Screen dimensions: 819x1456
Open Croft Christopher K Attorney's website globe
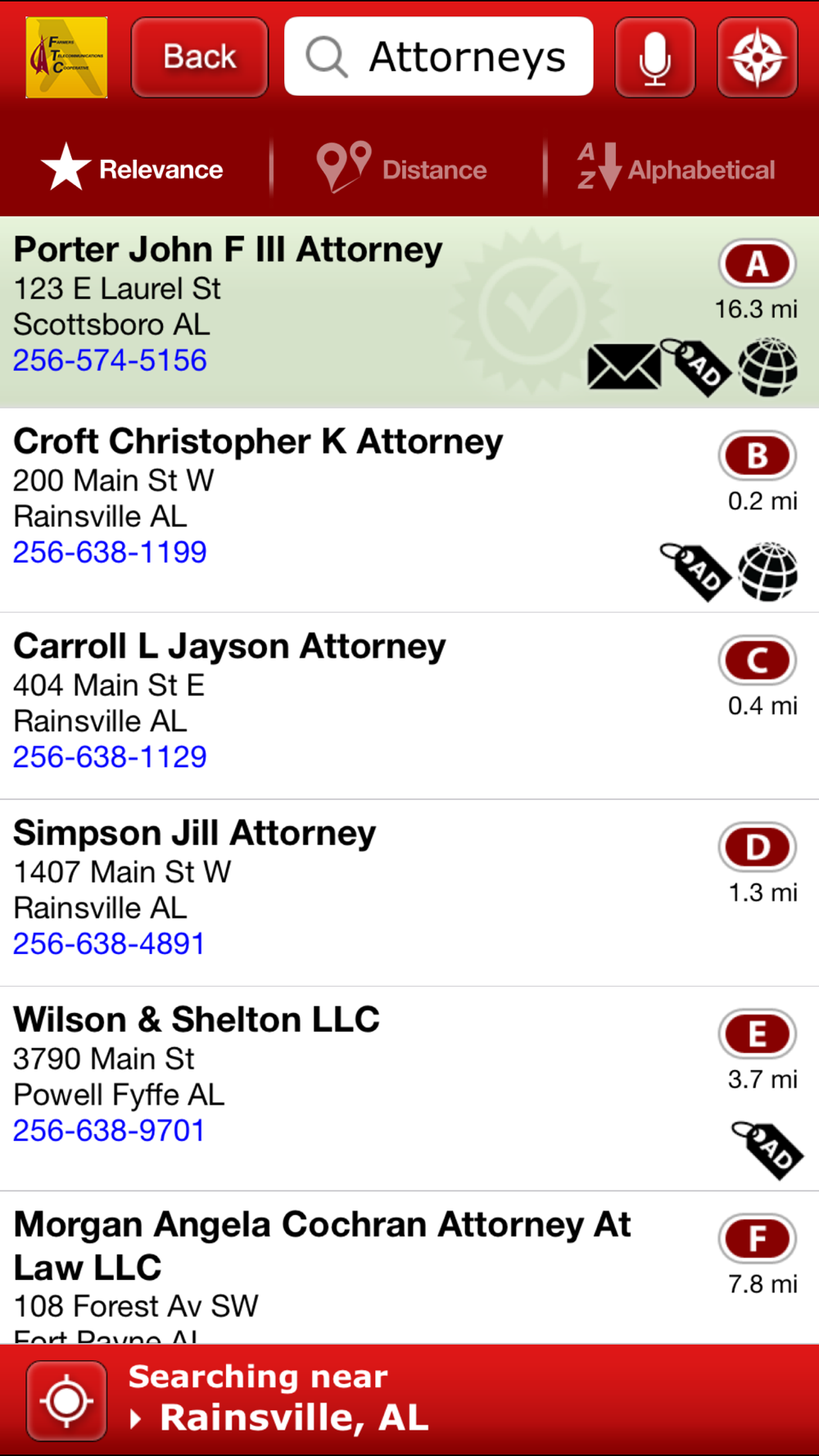(x=767, y=572)
